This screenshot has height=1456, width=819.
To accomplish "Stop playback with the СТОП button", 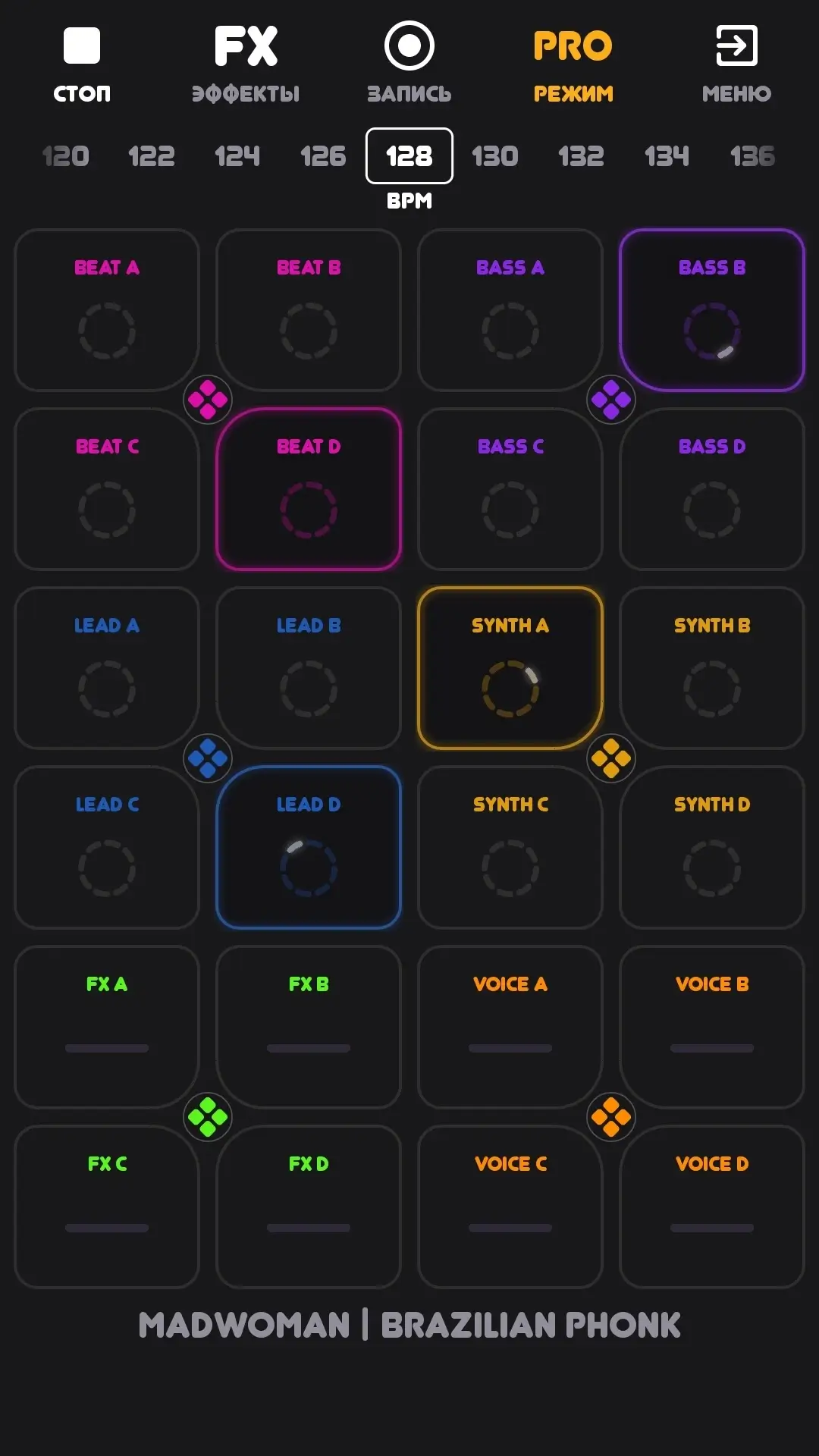I will click(x=82, y=64).
